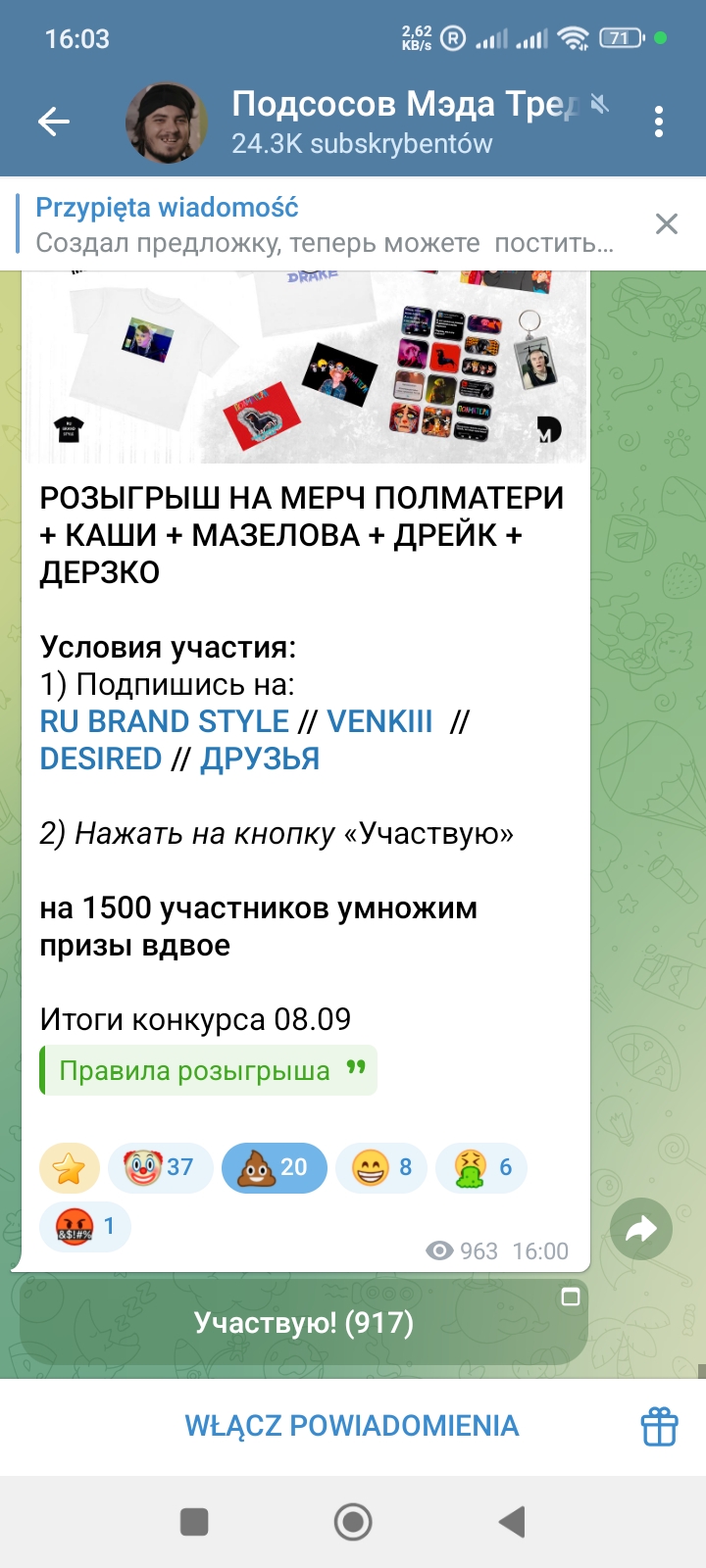This screenshot has height=1568, width=706.
Task: Follow the VENKIII link
Action: pos(379,721)
